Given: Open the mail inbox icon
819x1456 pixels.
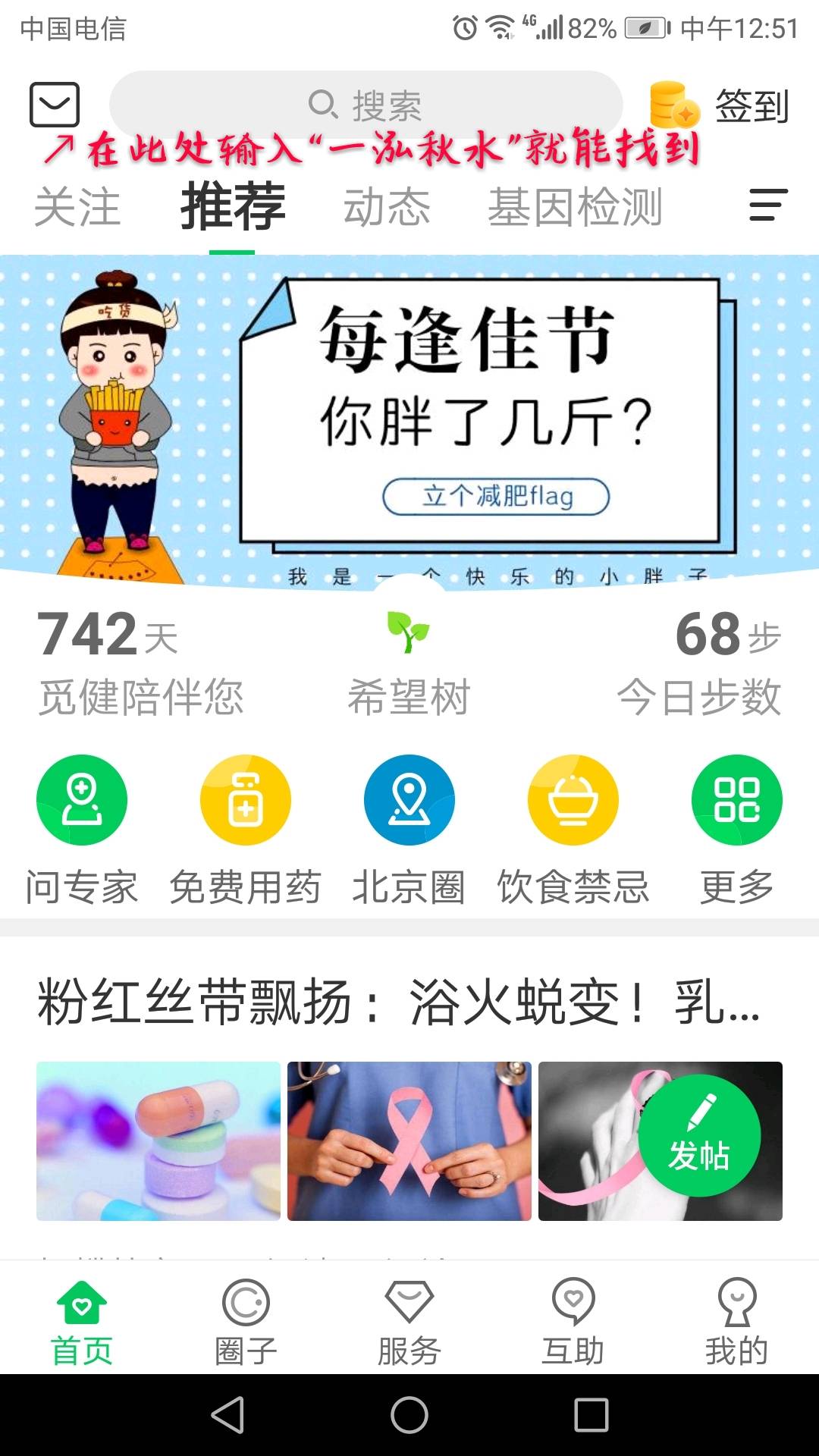Looking at the screenshot, I should click(x=55, y=105).
